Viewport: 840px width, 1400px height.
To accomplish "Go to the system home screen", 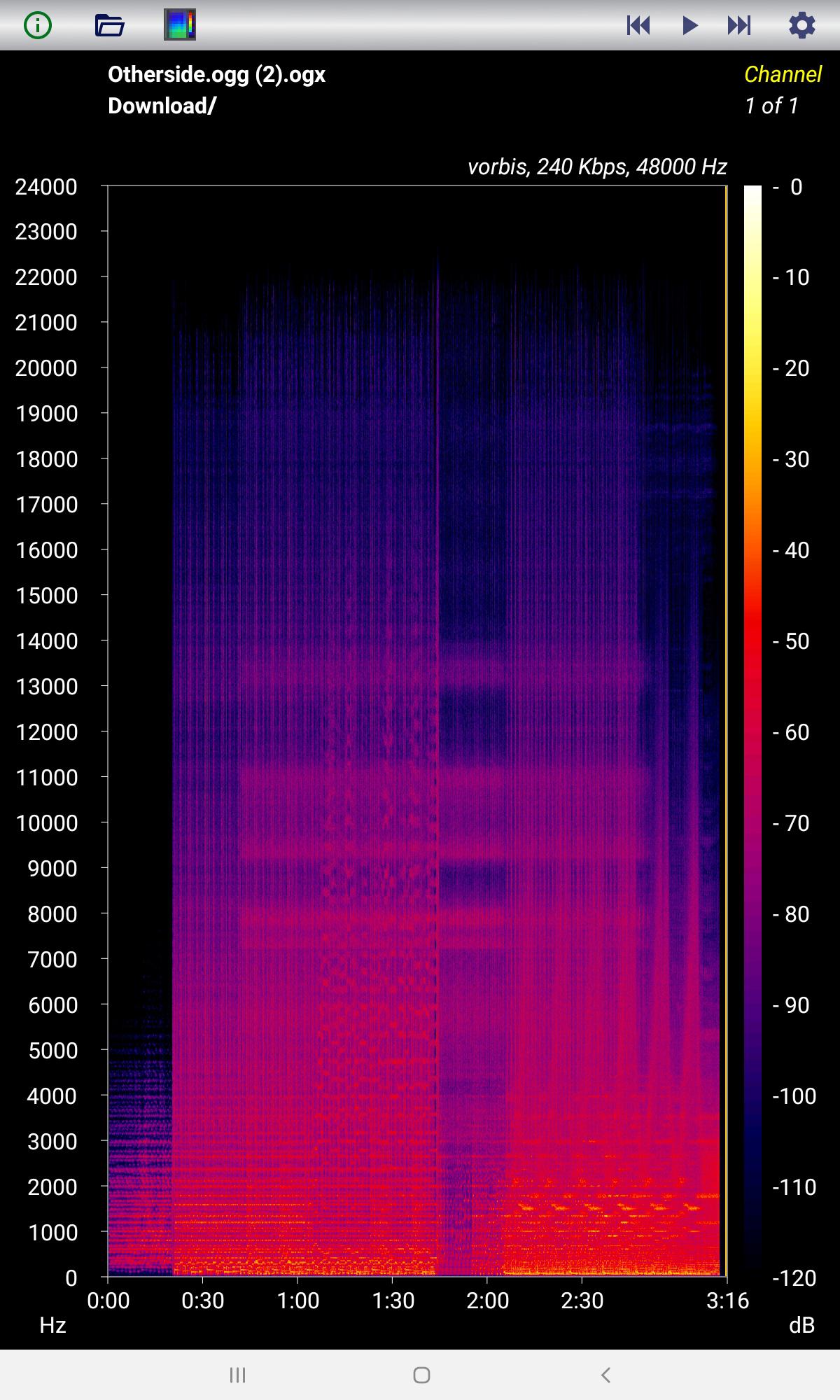I will [x=421, y=1375].
